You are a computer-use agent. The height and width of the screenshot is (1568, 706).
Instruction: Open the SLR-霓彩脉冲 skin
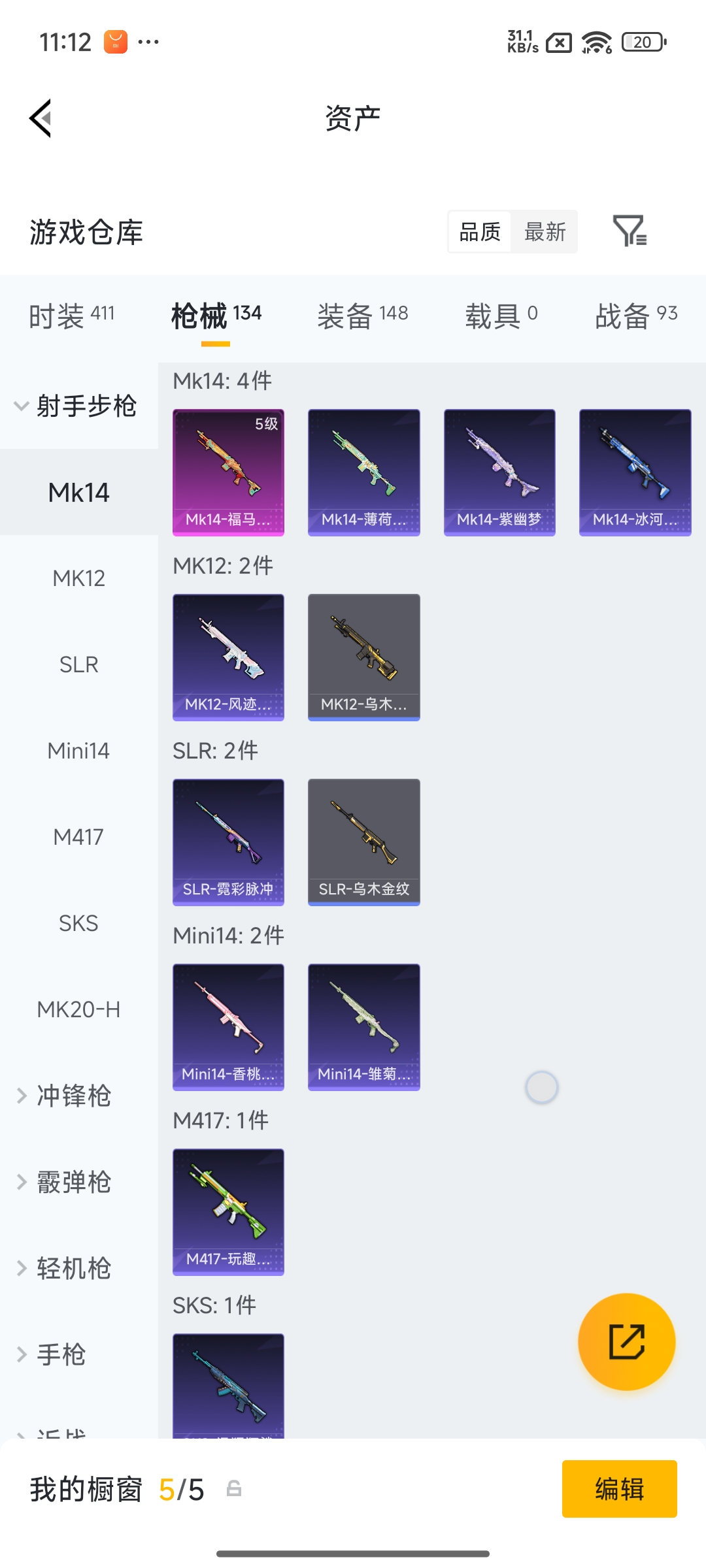pos(228,842)
